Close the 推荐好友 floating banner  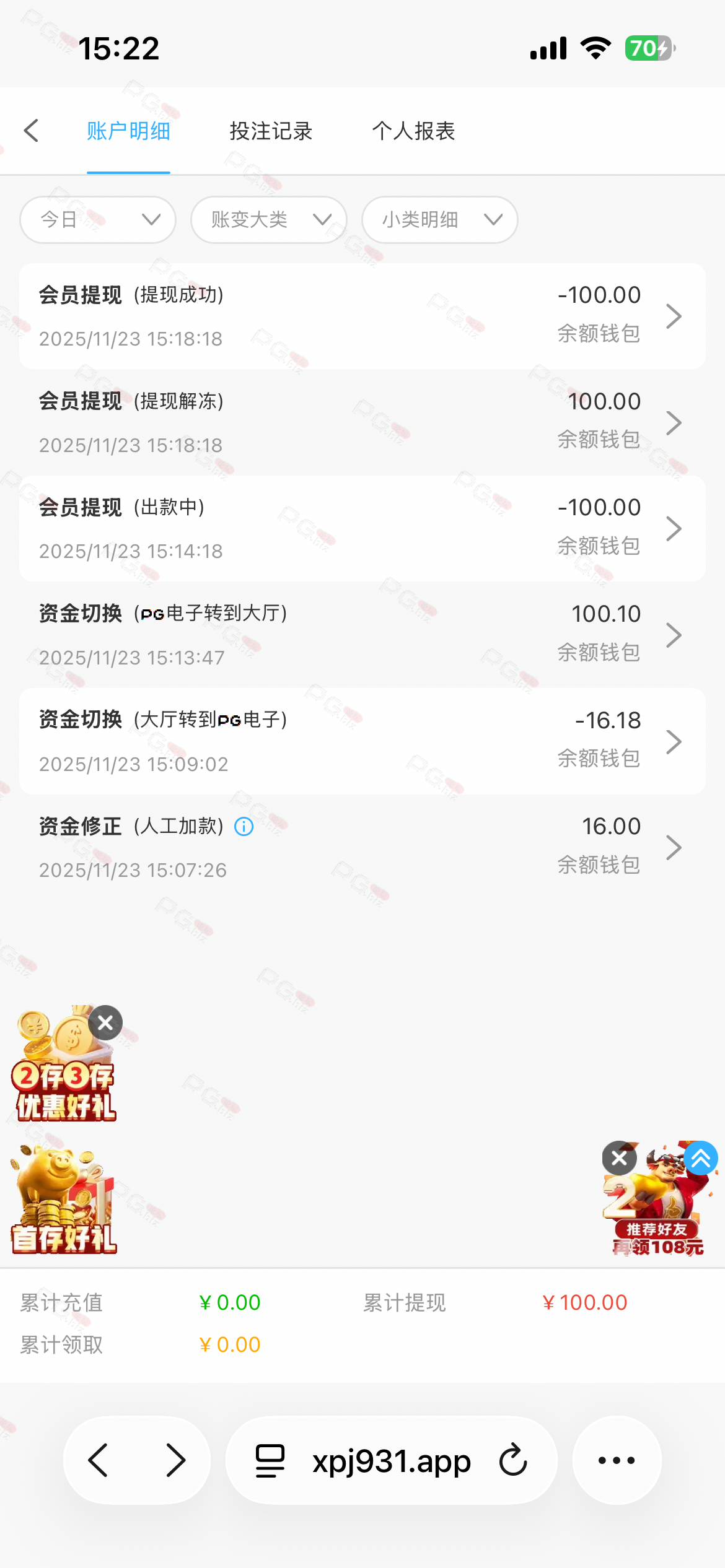619,1158
